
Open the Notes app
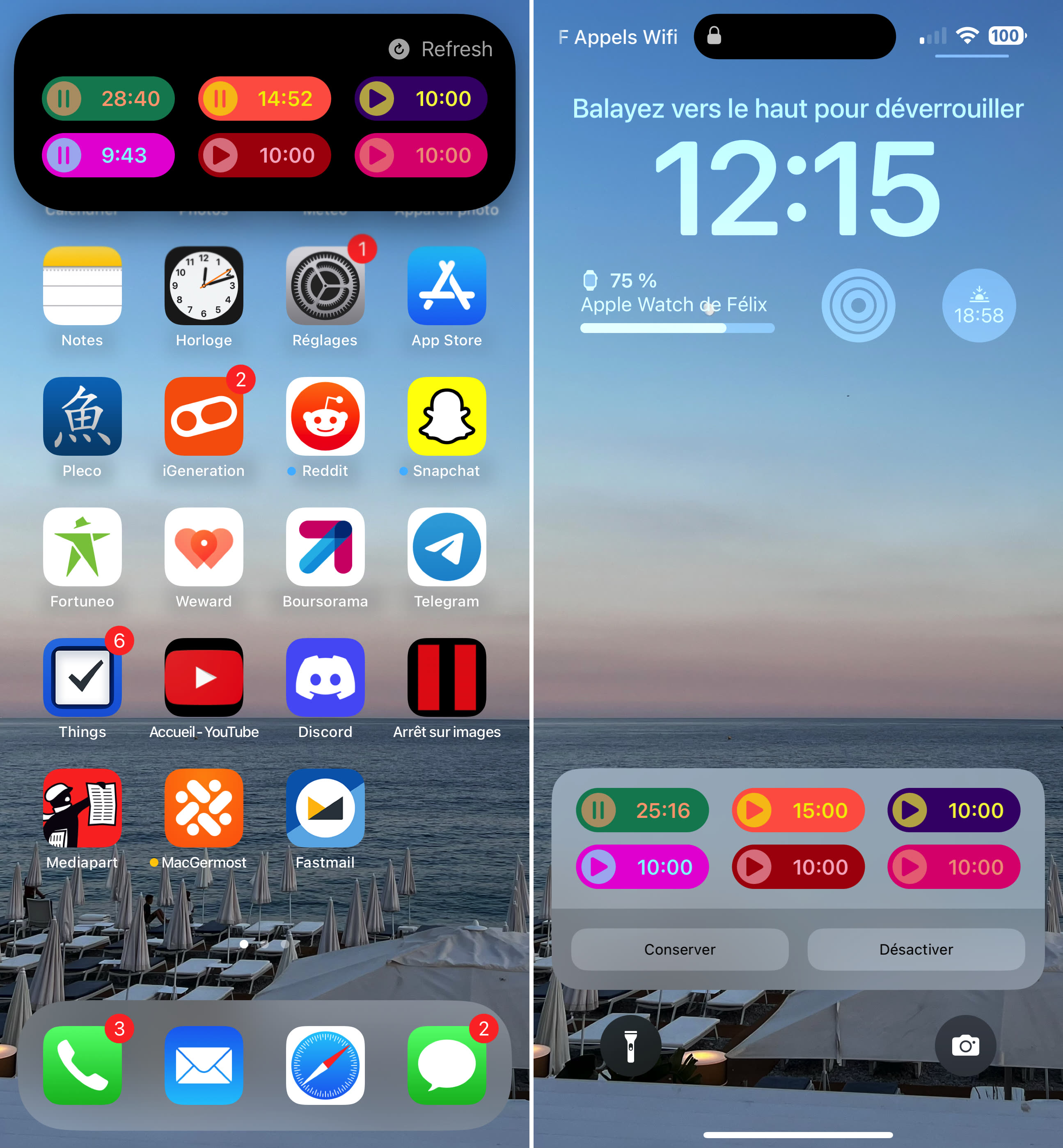coord(82,287)
